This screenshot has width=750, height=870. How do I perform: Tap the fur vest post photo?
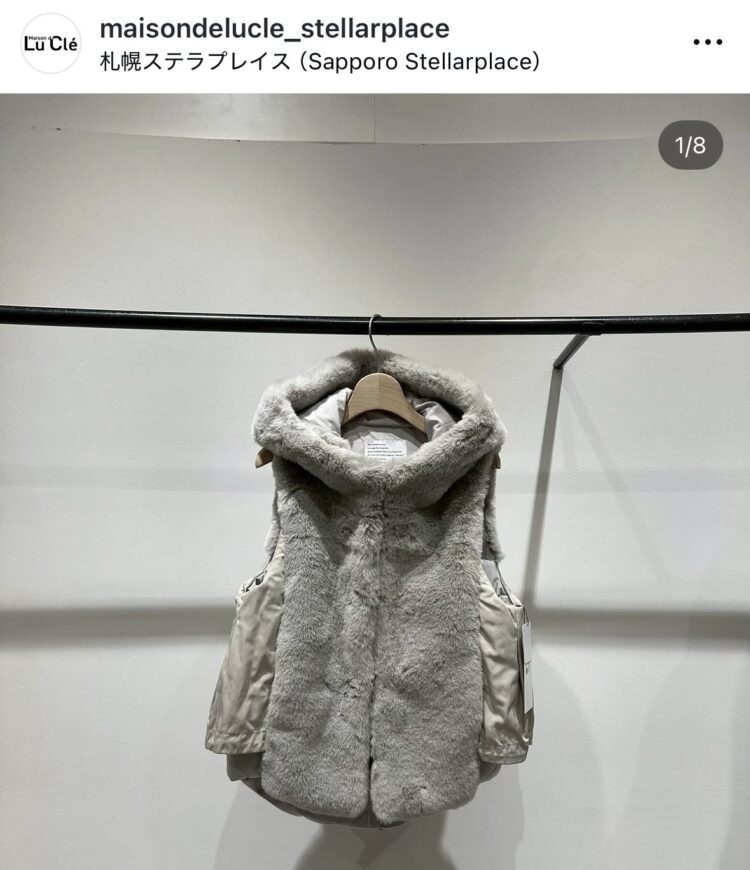pyautogui.click(x=375, y=560)
